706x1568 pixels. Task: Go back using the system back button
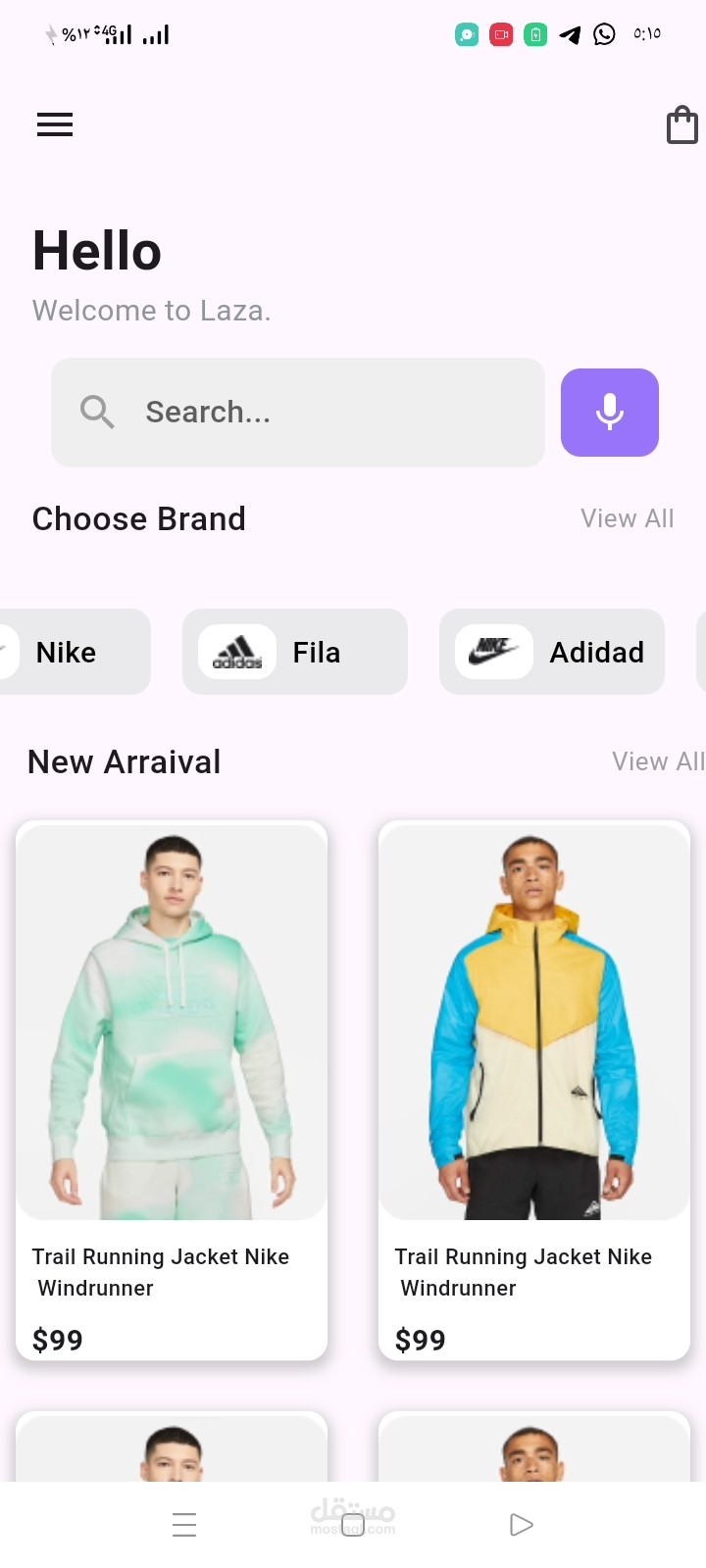(x=521, y=1525)
